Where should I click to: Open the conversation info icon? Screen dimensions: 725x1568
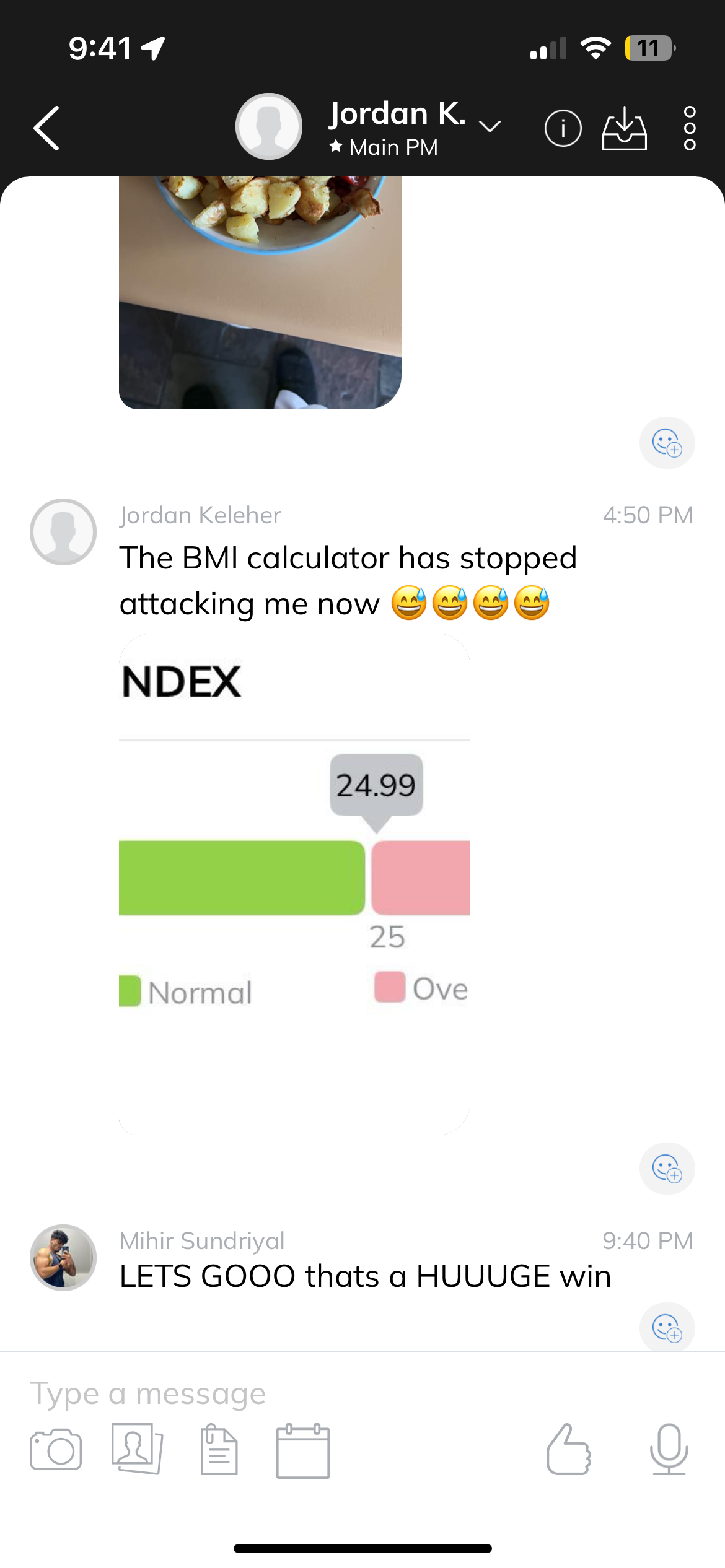(563, 129)
